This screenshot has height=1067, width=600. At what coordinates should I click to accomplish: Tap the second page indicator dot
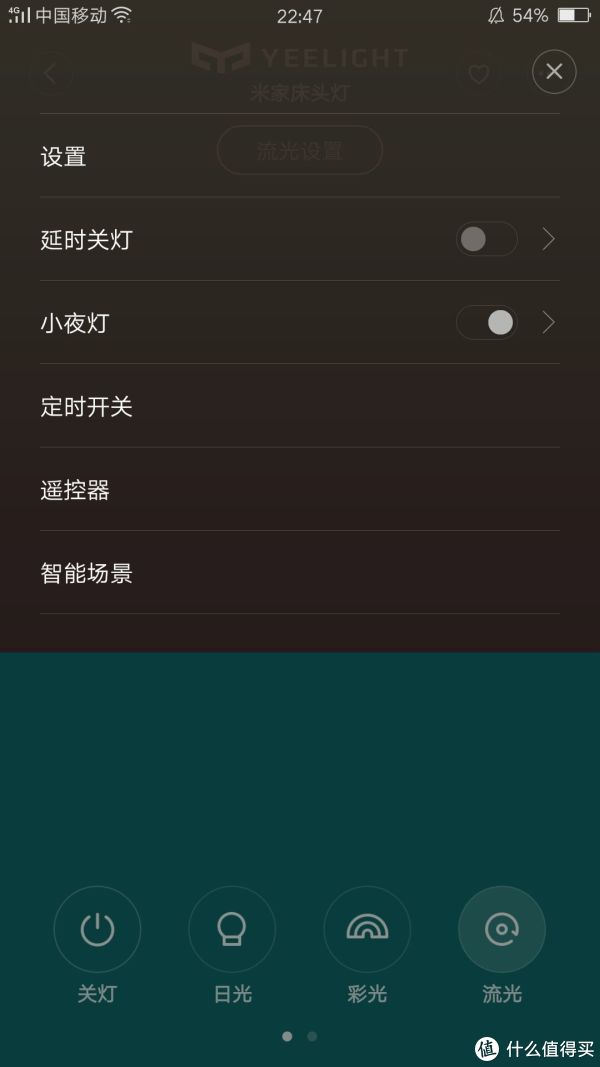pos(312,1036)
